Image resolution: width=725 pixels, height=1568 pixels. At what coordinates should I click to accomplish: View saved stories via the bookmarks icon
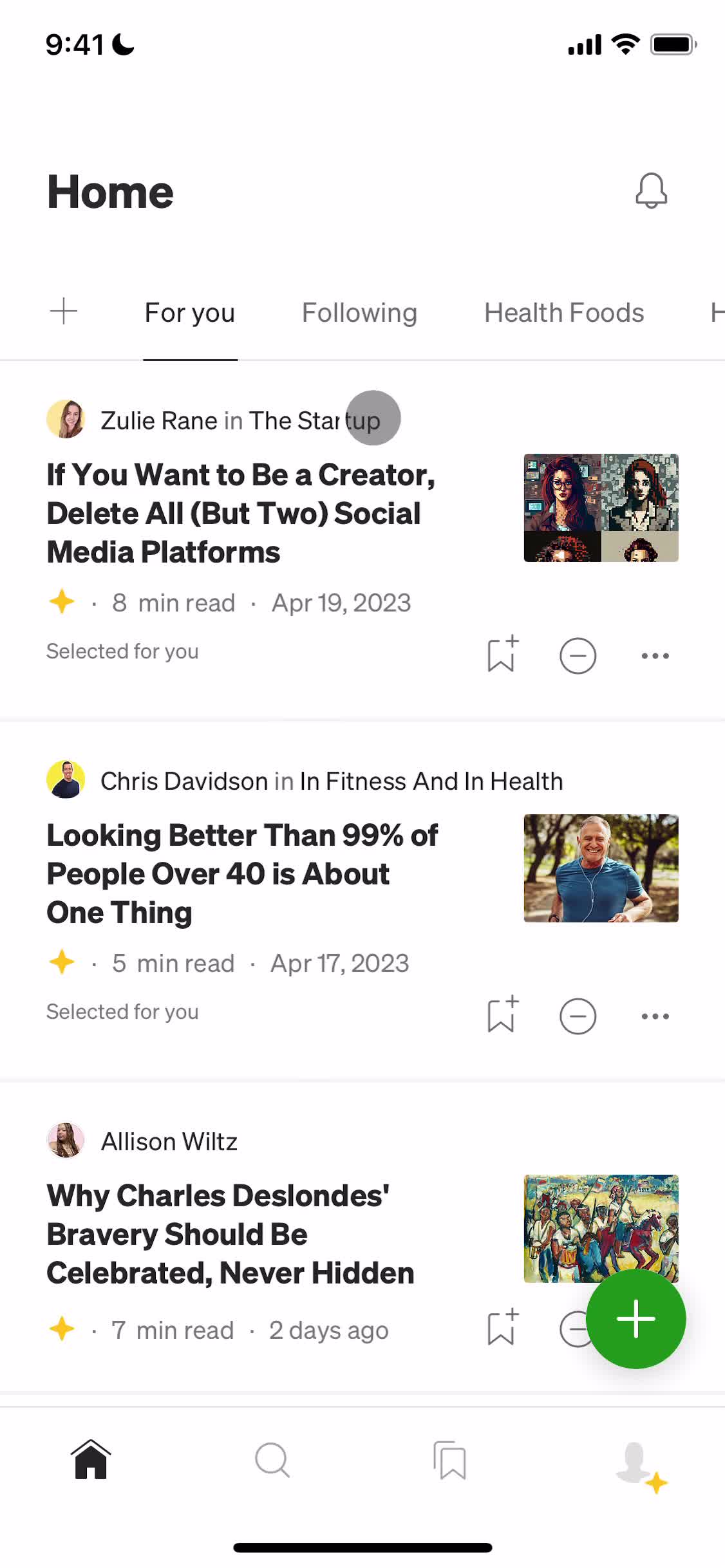[451, 1459]
